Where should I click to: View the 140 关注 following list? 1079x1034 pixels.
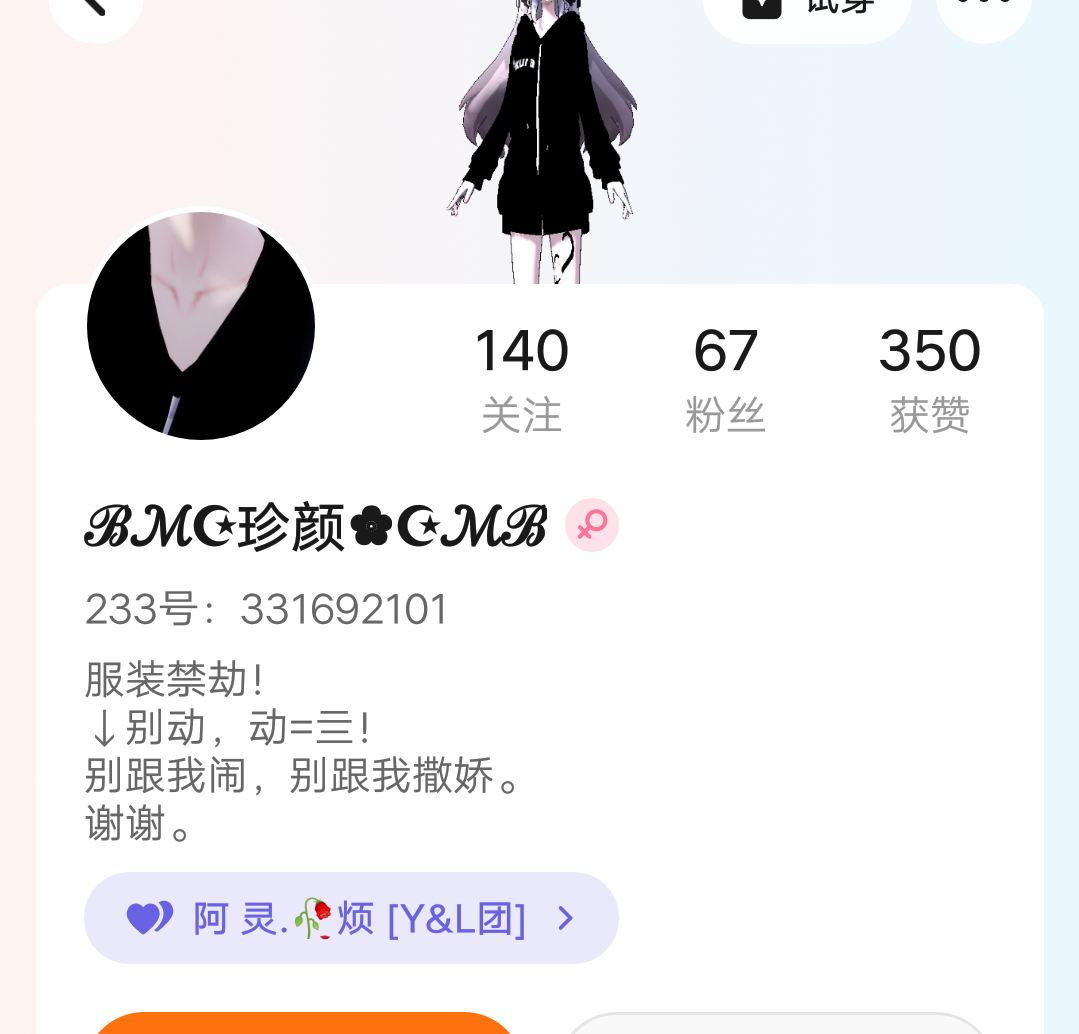(522, 379)
